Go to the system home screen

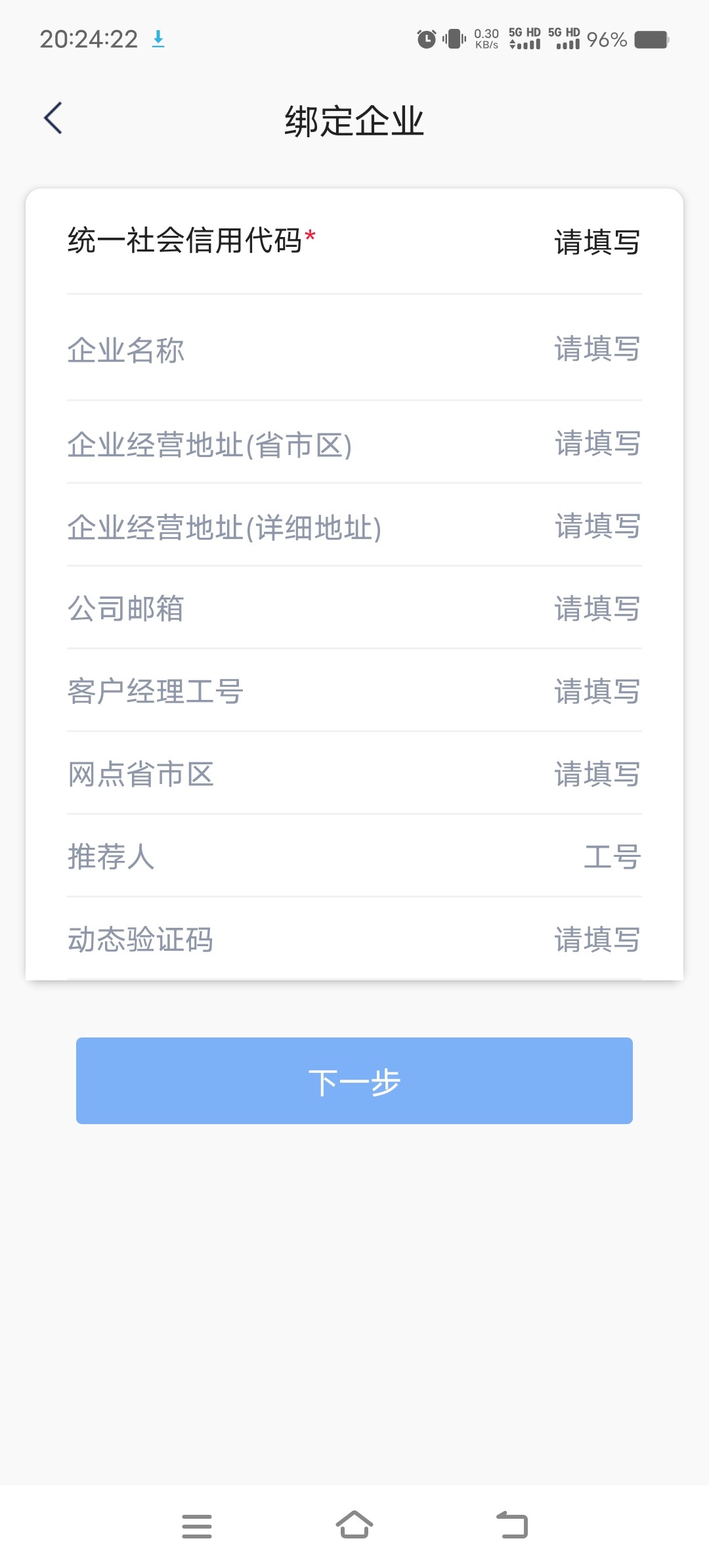[354, 1525]
